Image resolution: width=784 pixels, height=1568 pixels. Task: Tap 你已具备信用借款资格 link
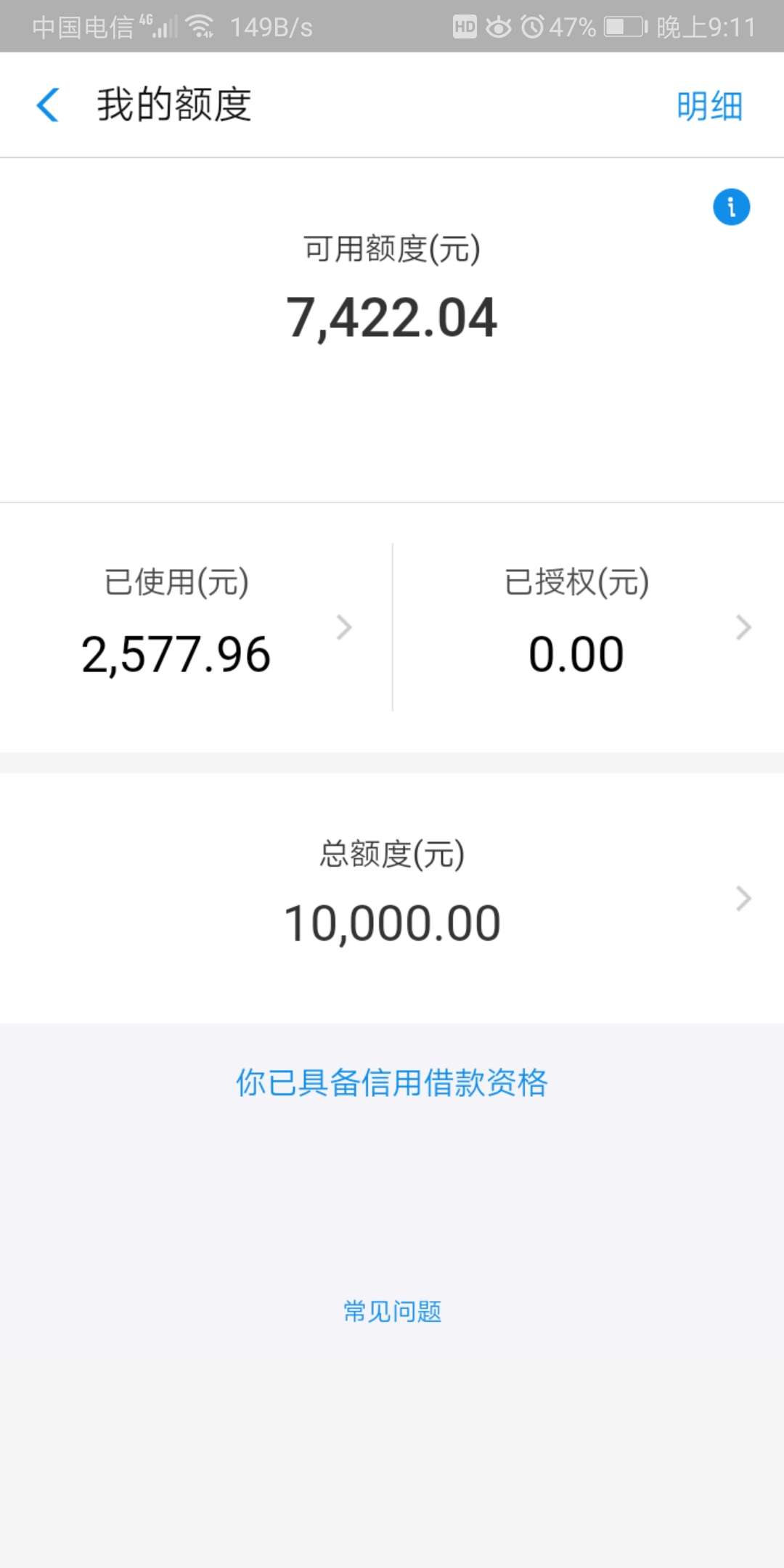point(392,1082)
